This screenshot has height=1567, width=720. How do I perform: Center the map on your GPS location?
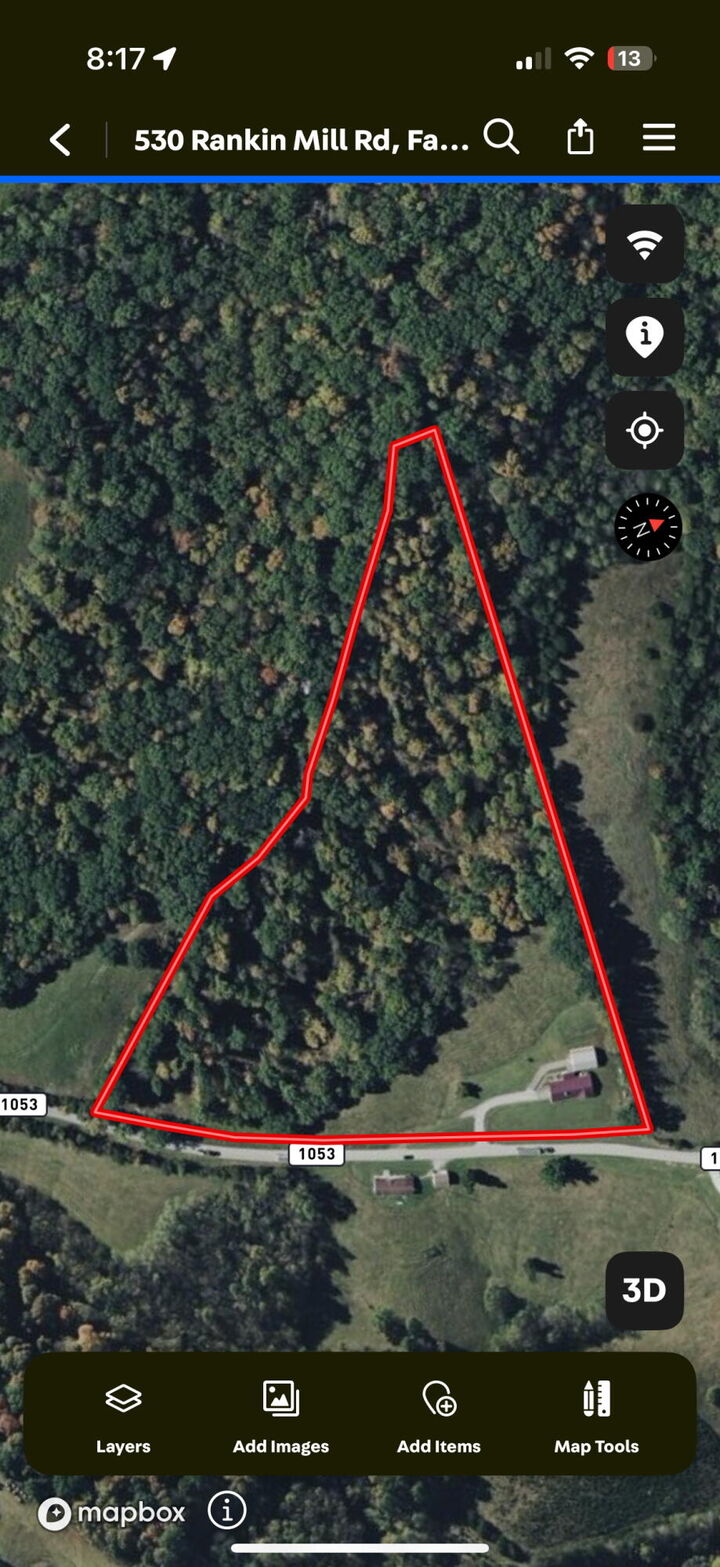[x=645, y=430]
